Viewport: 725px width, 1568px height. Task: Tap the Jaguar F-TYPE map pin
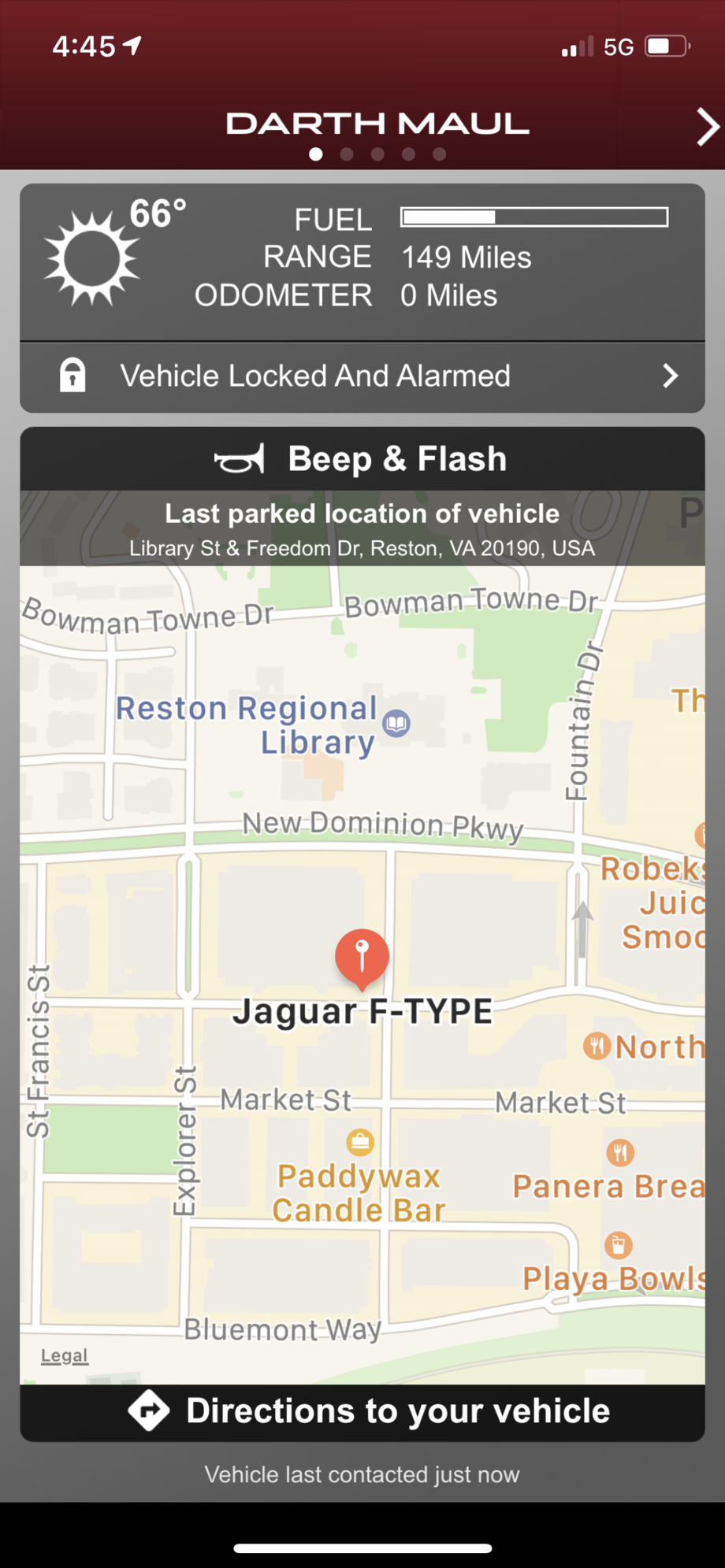362,956
